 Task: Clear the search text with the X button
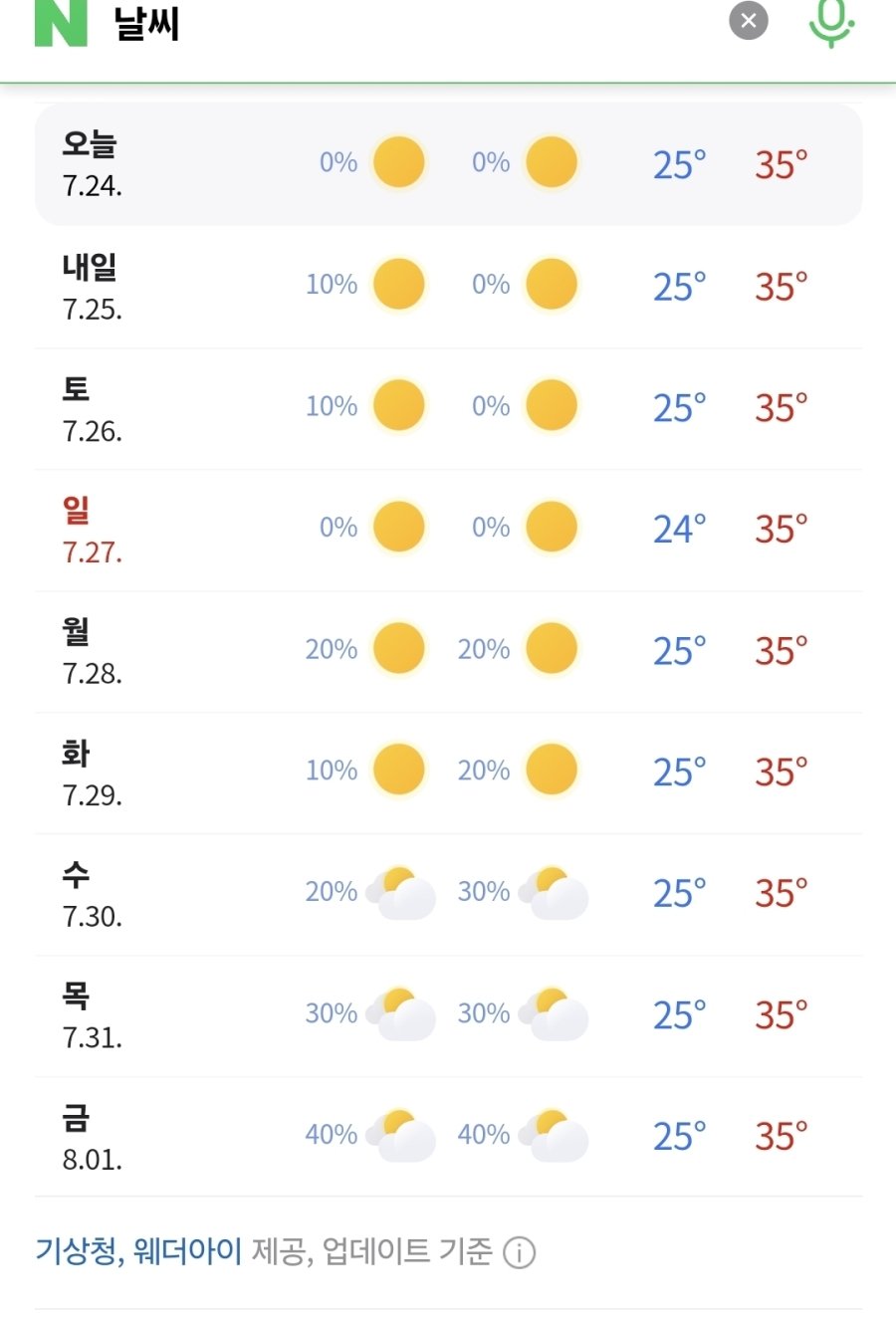tap(749, 21)
